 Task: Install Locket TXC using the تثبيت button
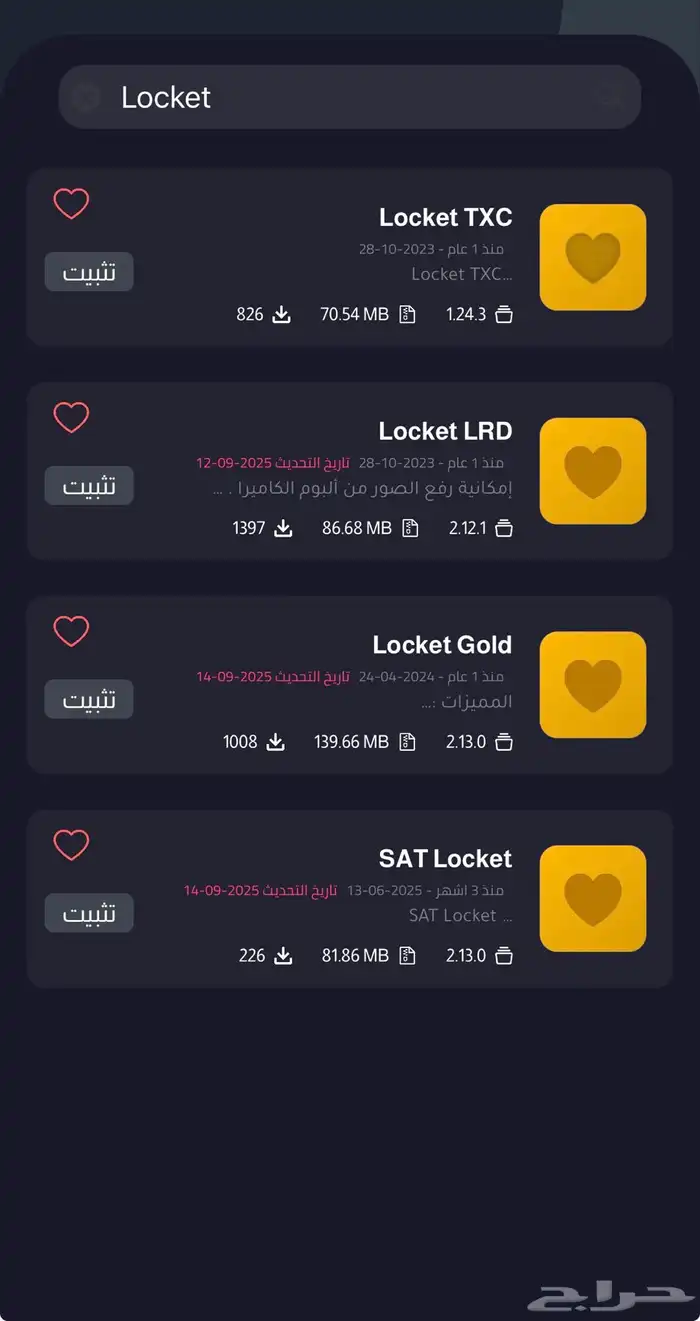click(89, 272)
